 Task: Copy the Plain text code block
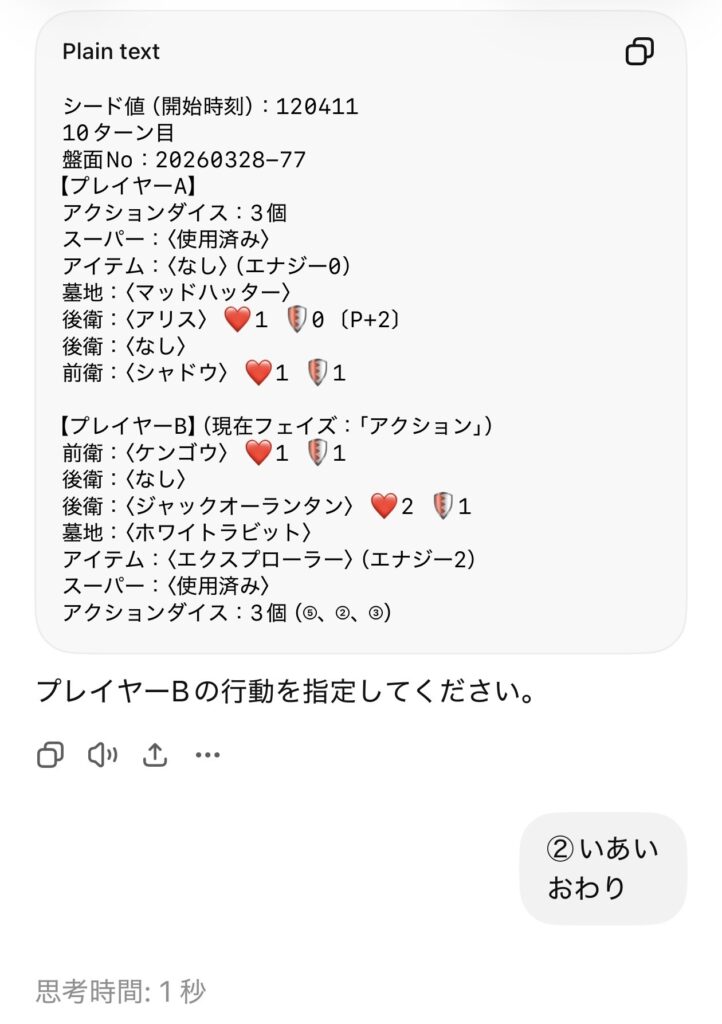639,51
